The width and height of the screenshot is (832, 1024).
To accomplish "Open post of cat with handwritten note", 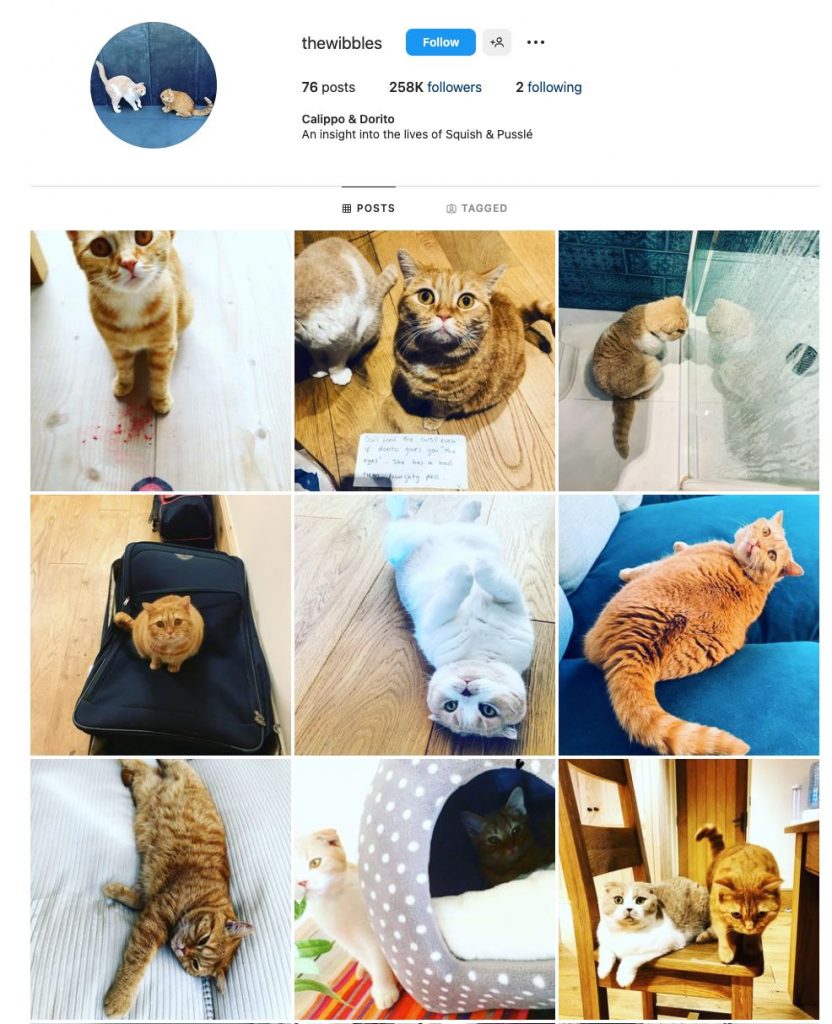I will pyautogui.click(x=424, y=360).
